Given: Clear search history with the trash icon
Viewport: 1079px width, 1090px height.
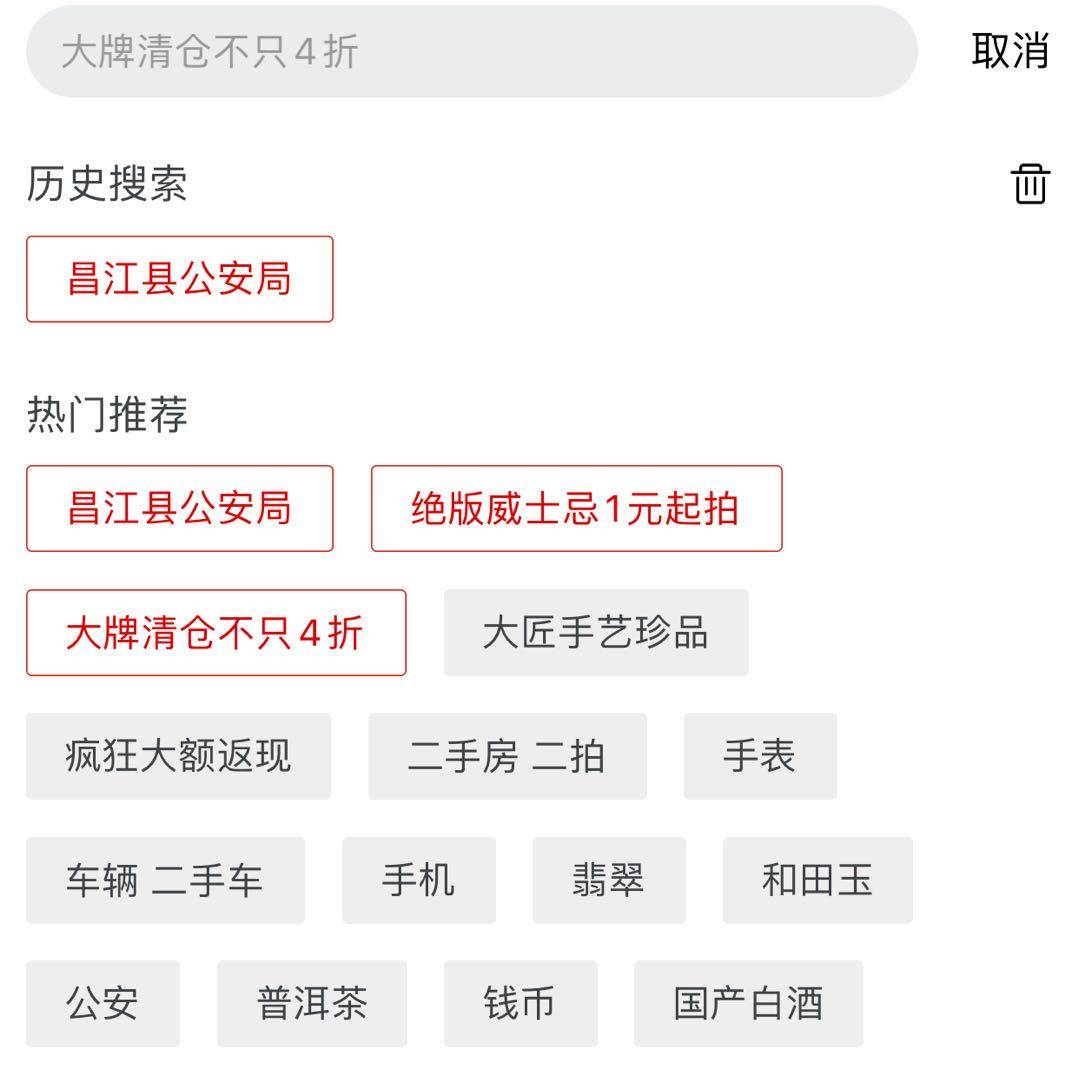Looking at the screenshot, I should [1030, 184].
